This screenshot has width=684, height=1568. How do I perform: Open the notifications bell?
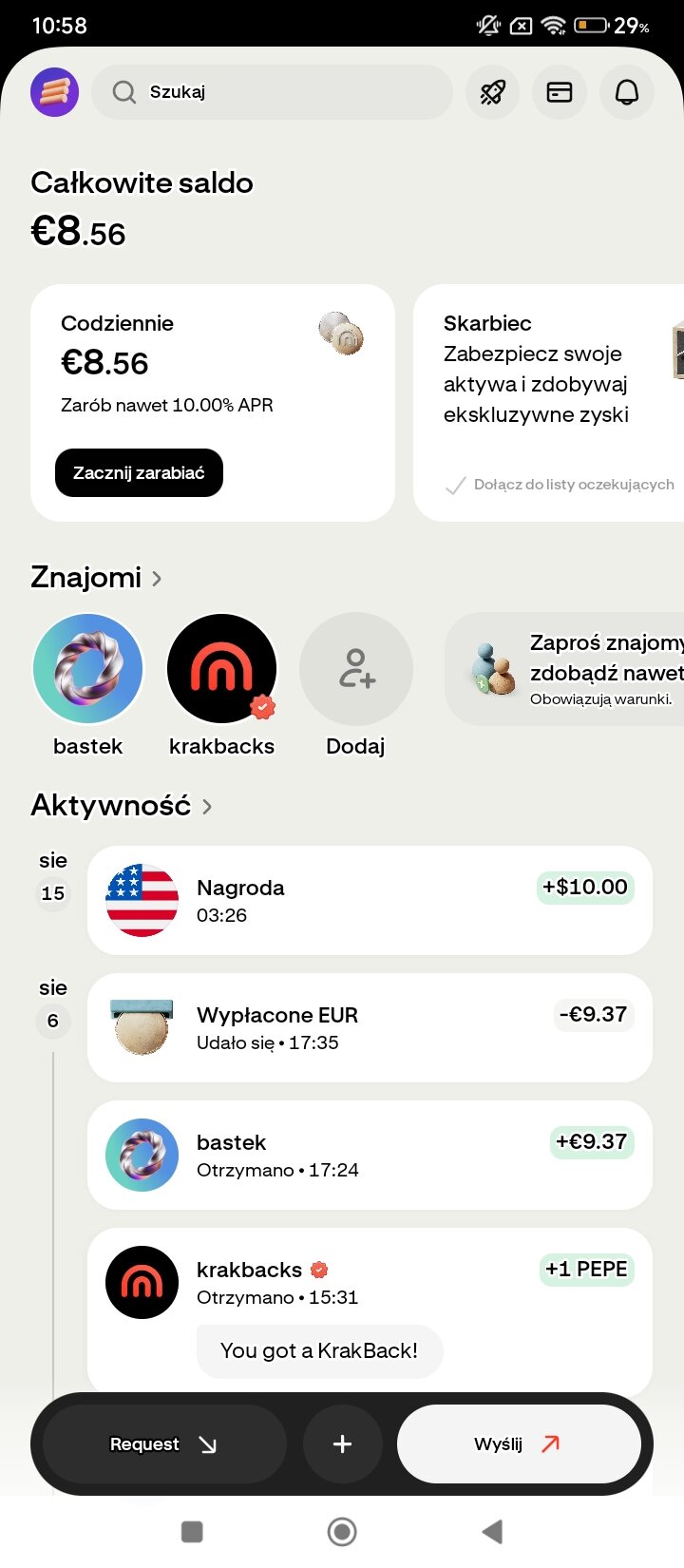coord(627,92)
